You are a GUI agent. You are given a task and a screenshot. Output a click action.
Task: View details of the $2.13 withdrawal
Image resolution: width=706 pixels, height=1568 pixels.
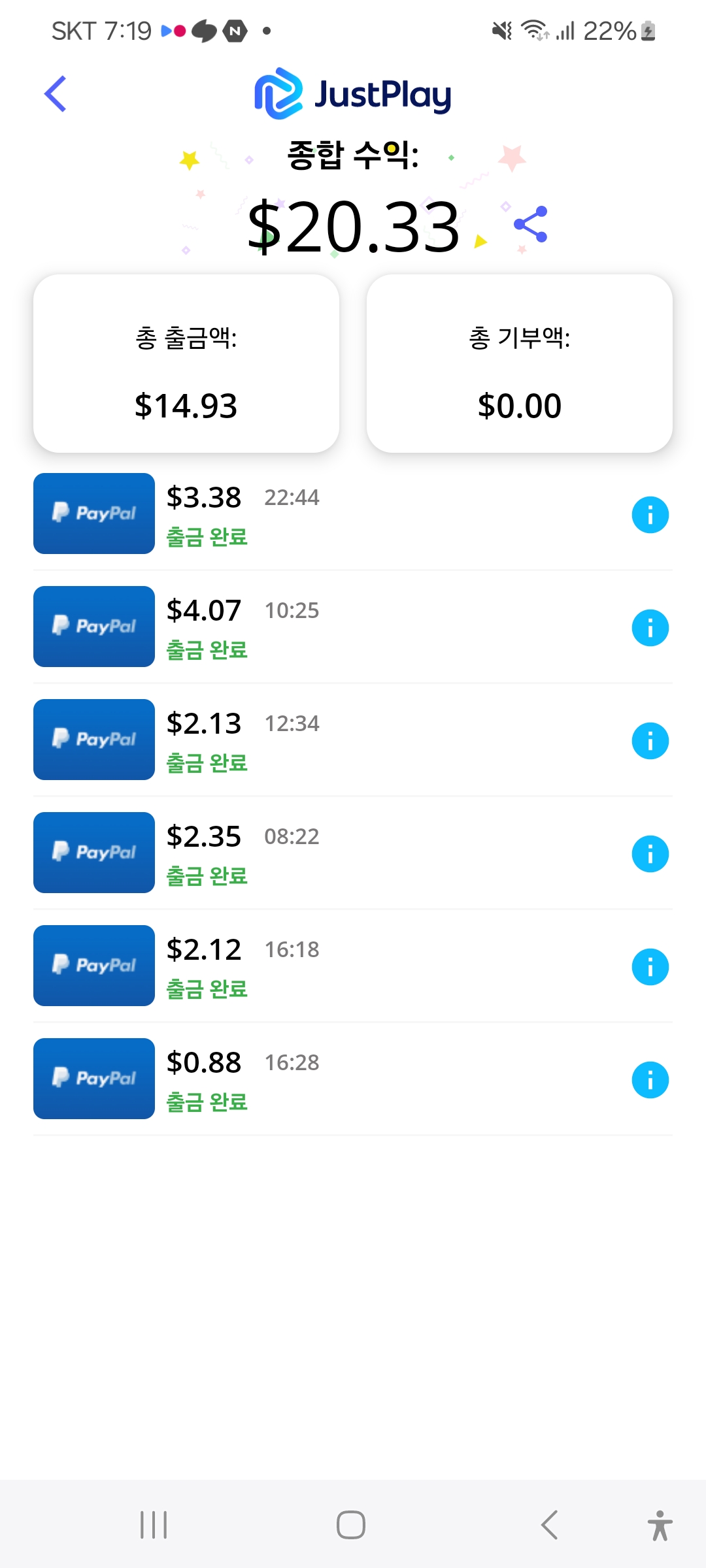pyautogui.click(x=650, y=741)
